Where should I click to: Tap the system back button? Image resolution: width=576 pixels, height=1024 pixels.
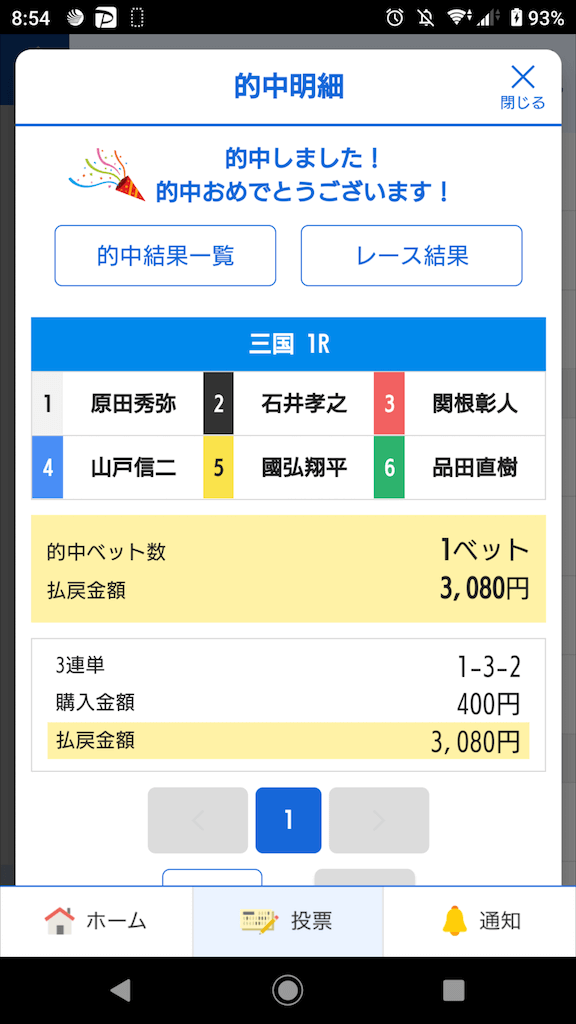[x=120, y=991]
